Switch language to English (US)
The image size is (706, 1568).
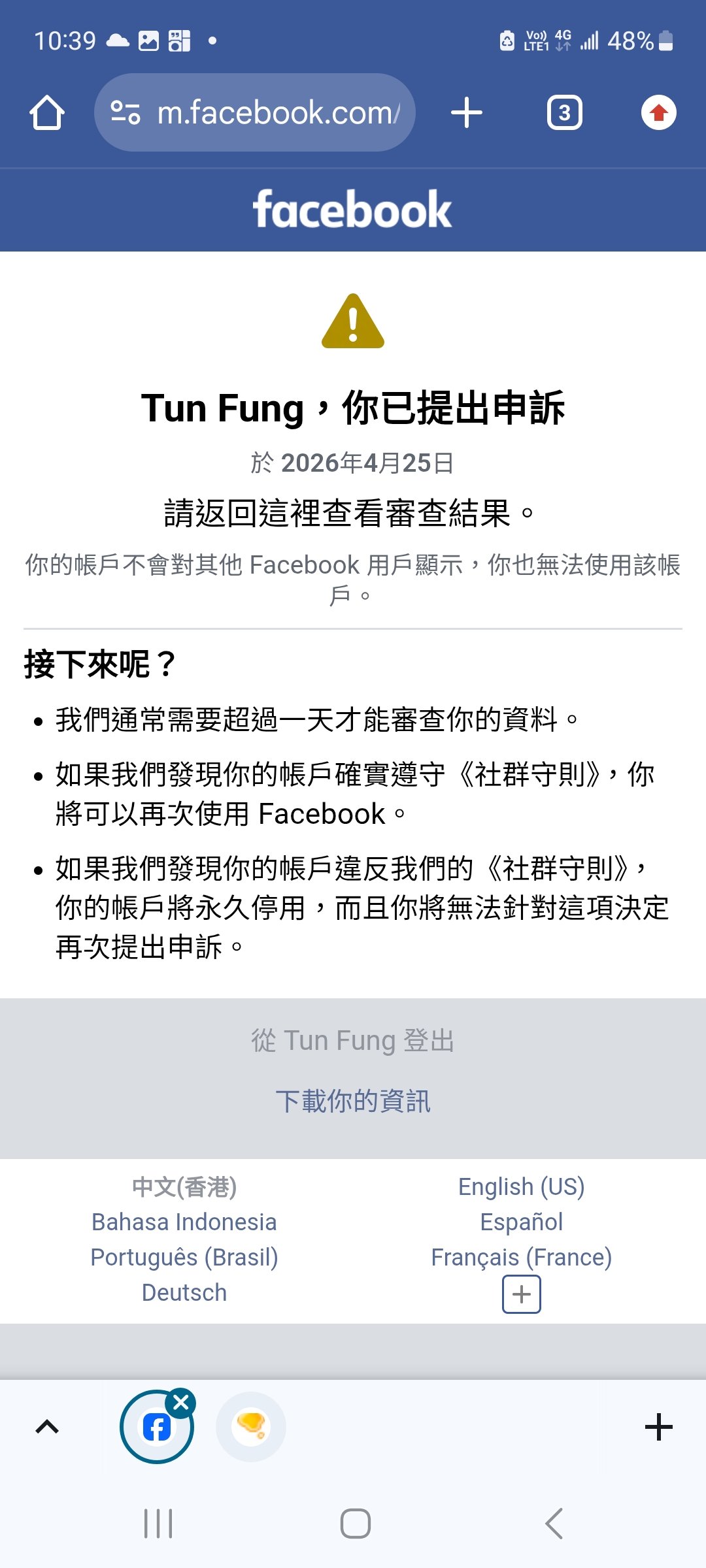pyautogui.click(x=521, y=1186)
